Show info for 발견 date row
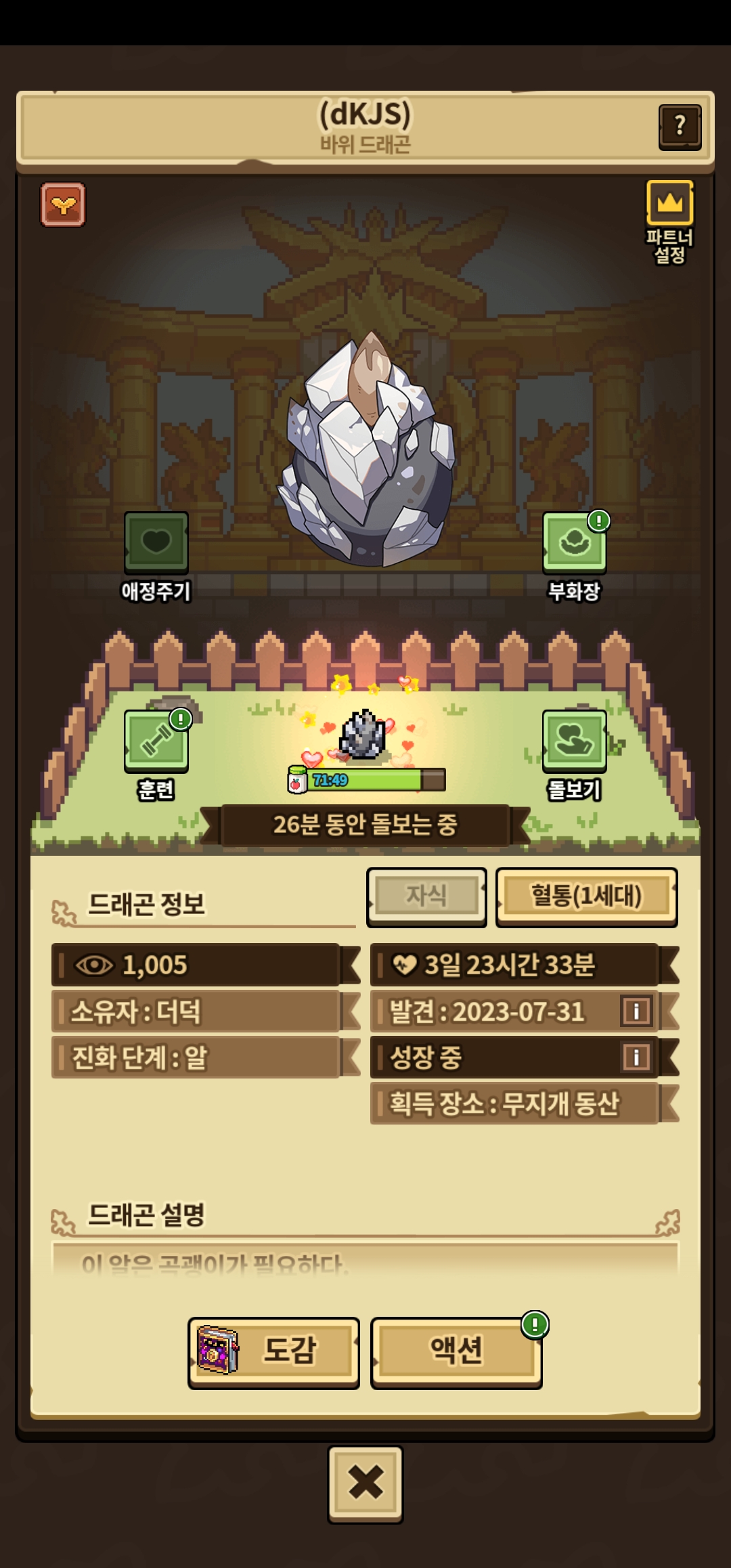Image resolution: width=731 pixels, height=1568 pixels. click(636, 1011)
